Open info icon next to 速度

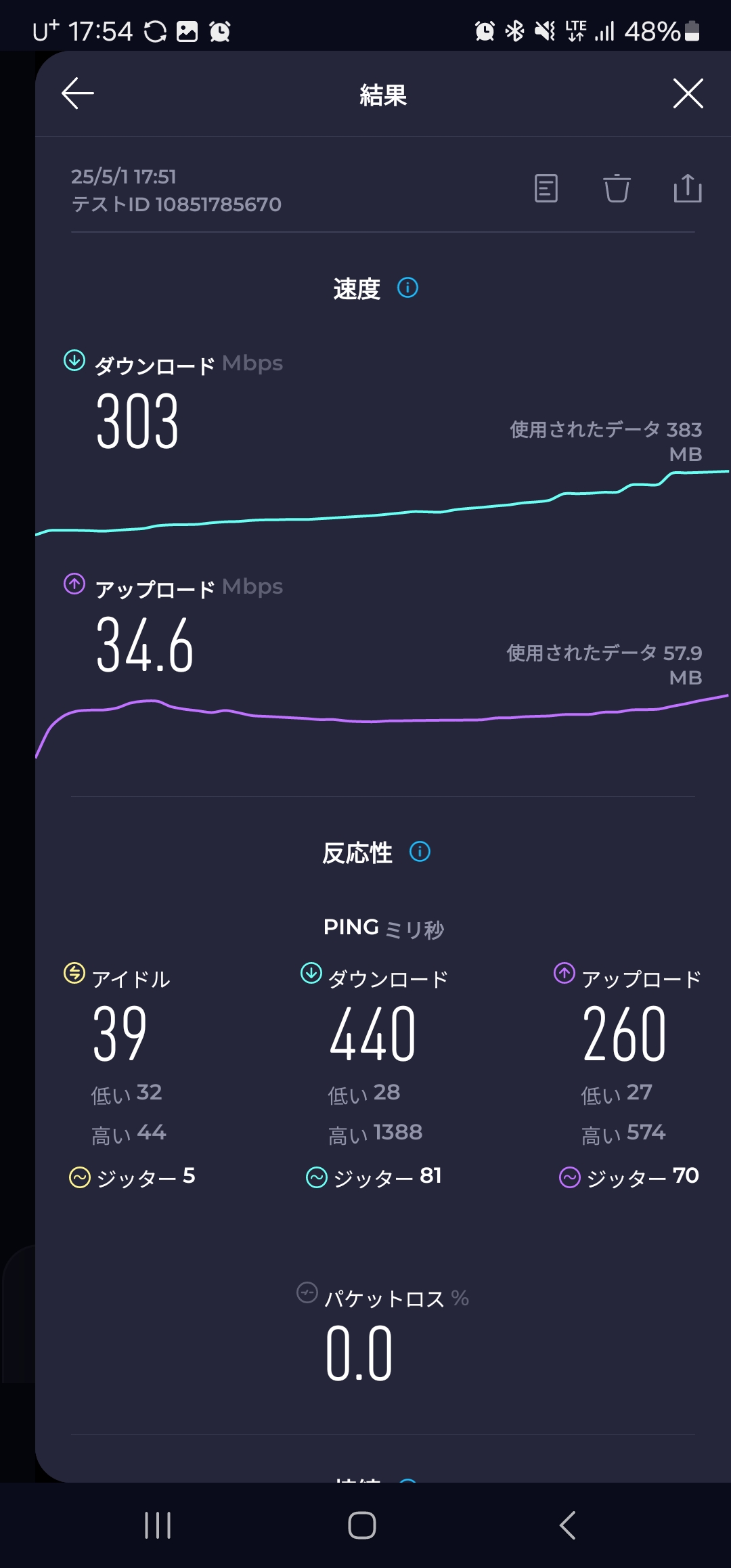coord(407,288)
